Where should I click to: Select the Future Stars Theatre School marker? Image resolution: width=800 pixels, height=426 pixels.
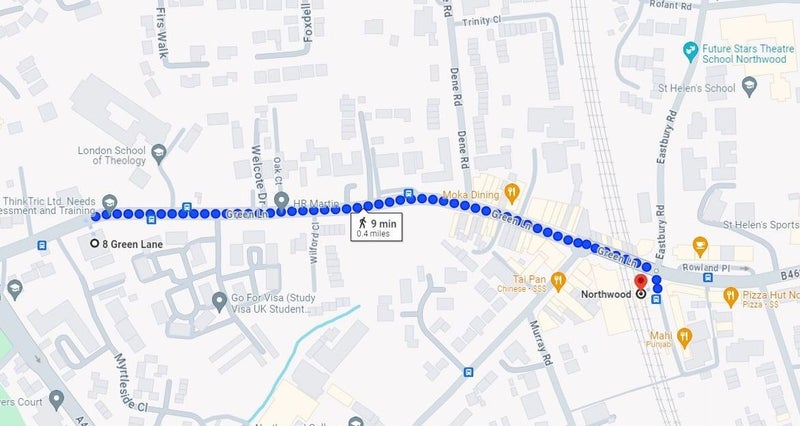(691, 49)
